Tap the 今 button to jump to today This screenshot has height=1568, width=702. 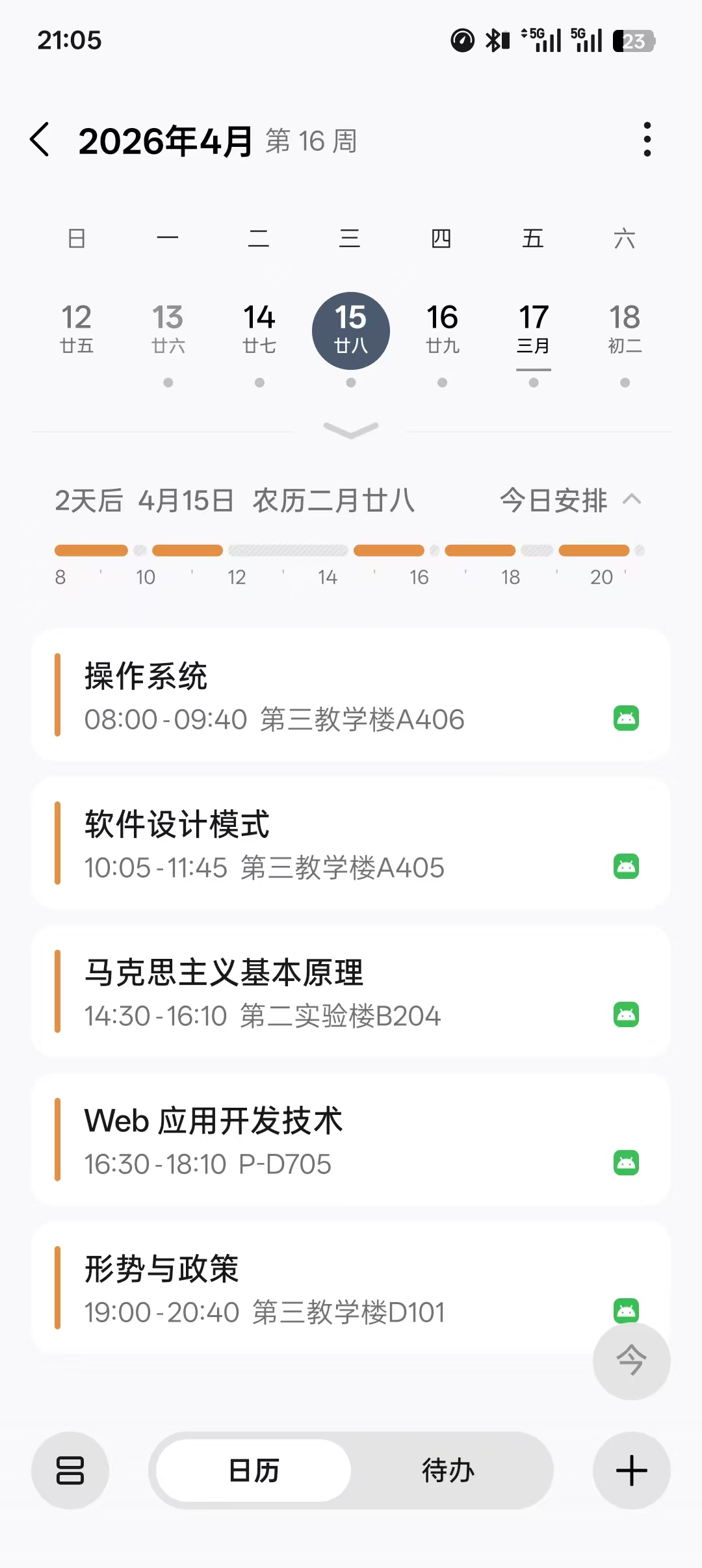point(630,1361)
